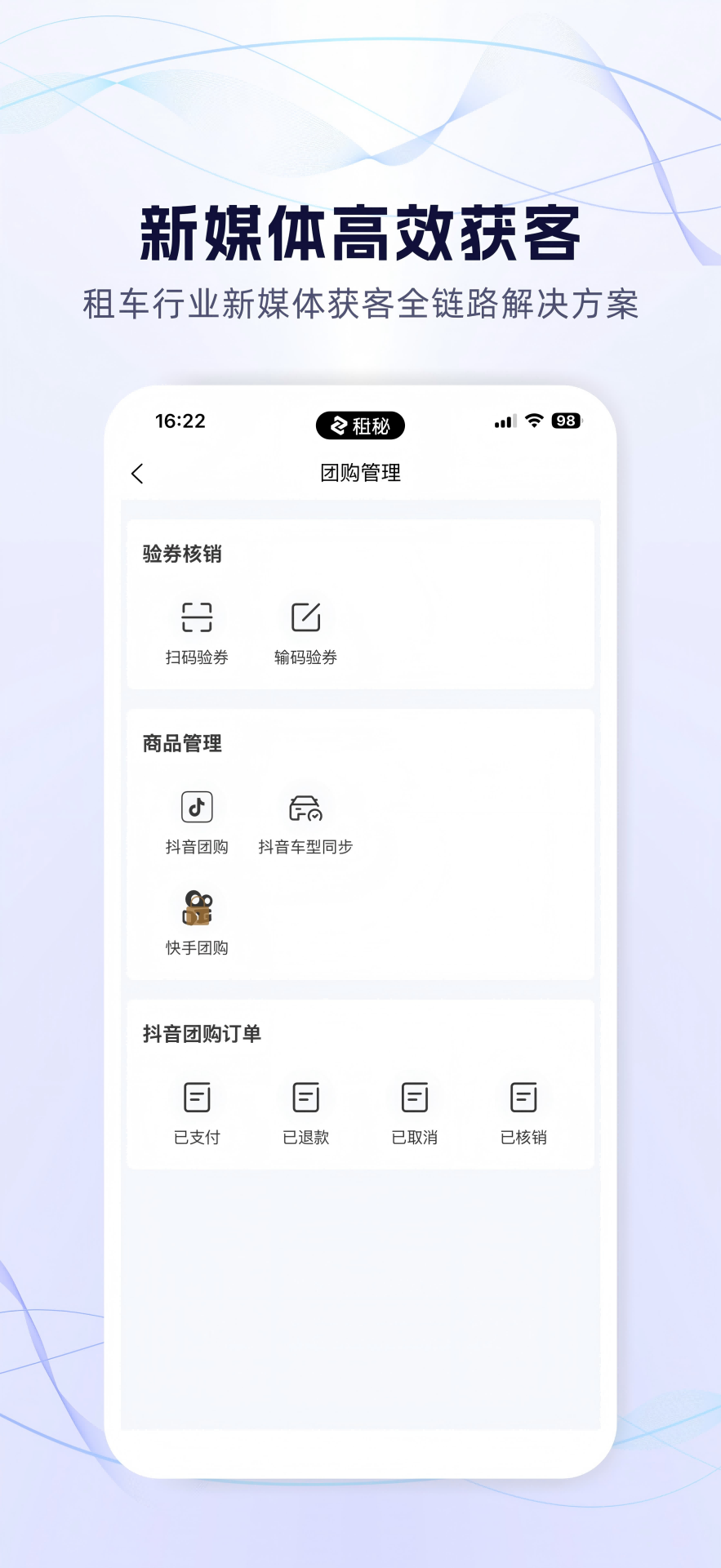Tap the 16:22 clock in status bar
The image size is (721, 1568).
[x=180, y=421]
